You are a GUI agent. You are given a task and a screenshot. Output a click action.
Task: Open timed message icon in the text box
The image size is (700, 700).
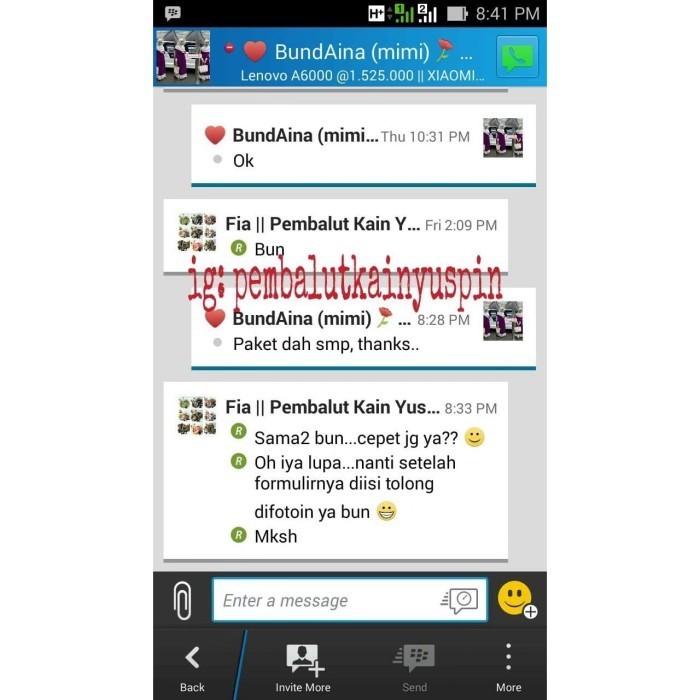click(x=460, y=600)
